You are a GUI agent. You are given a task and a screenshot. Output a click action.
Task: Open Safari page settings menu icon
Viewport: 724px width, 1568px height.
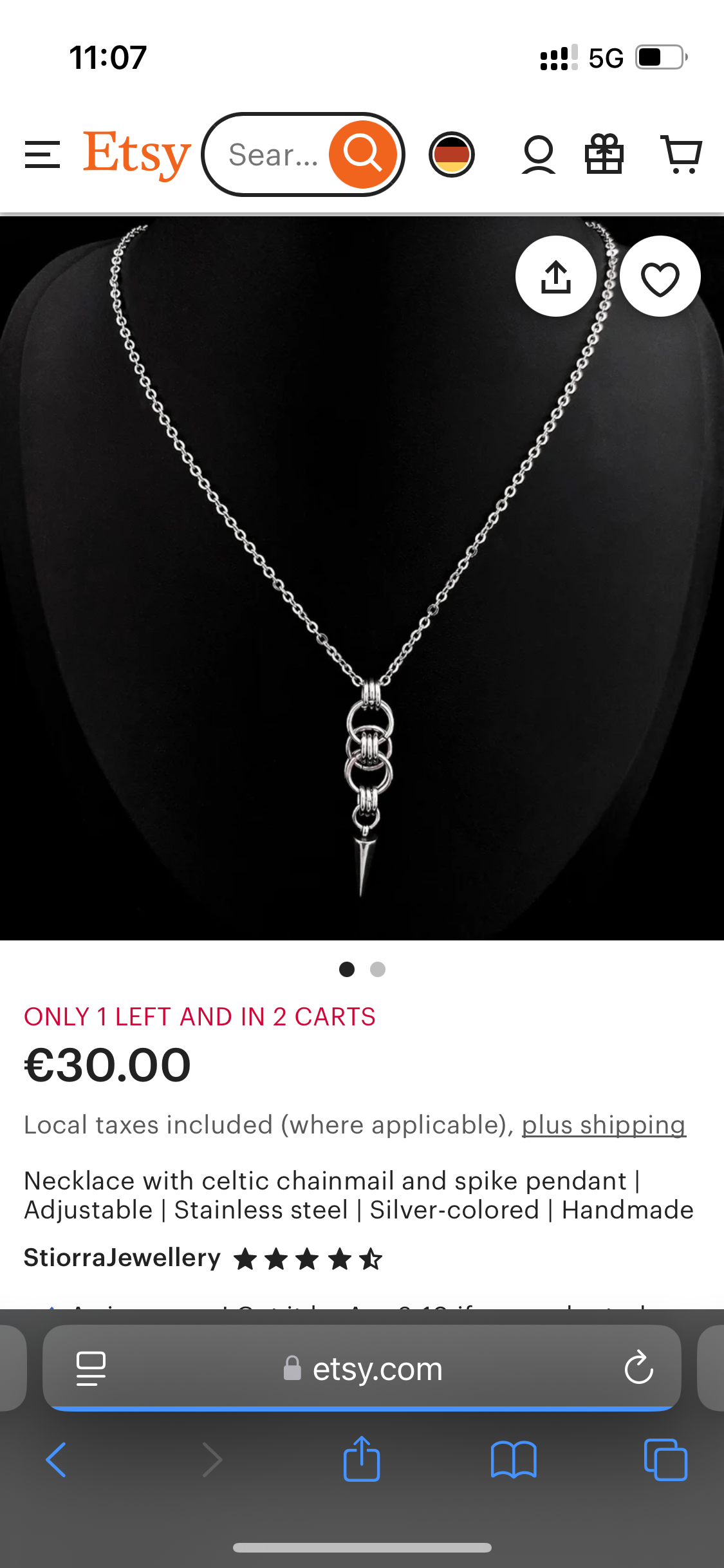coord(91,1368)
